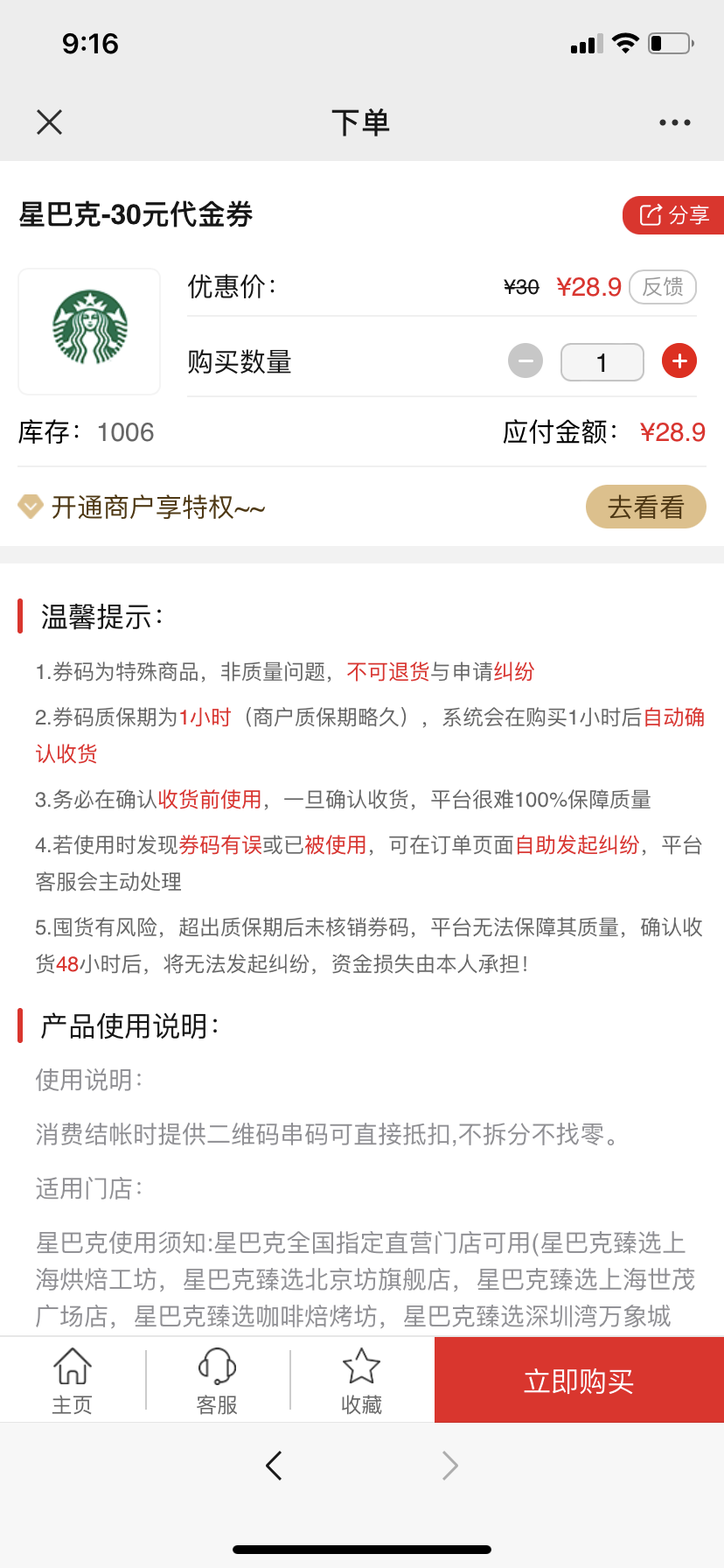This screenshot has height=1568, width=724.
Task: Close the 下单 order page
Action: click(x=50, y=122)
